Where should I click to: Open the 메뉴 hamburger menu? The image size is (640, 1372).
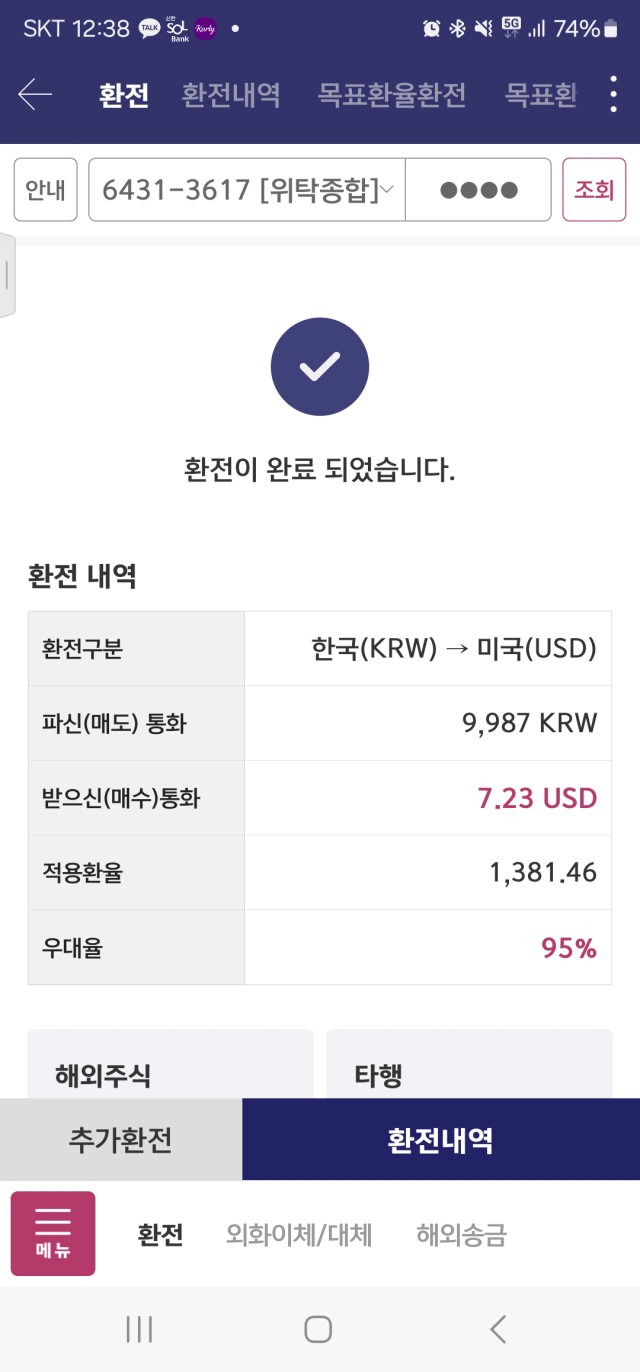(x=53, y=1233)
